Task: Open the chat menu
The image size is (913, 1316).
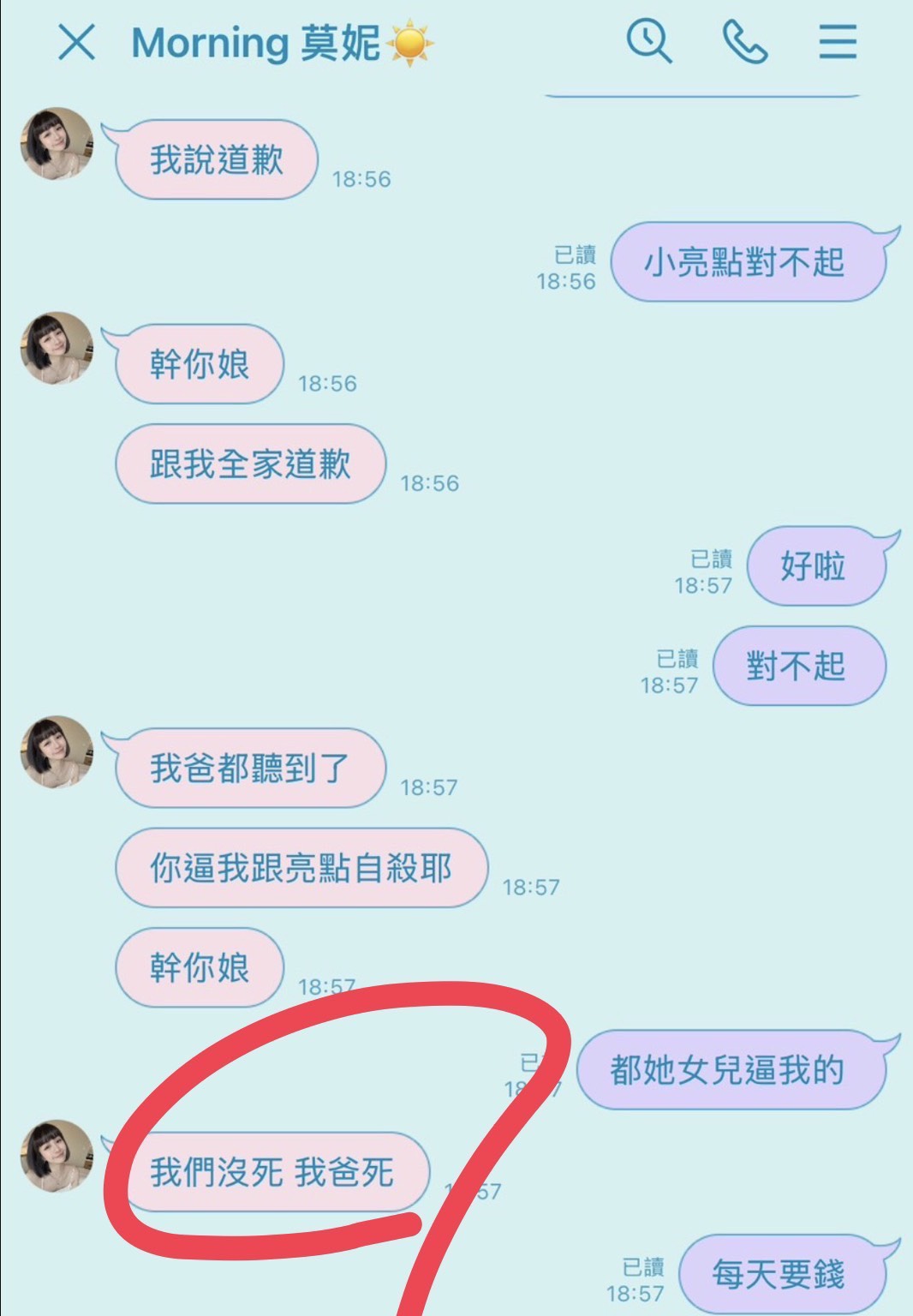Action: click(837, 42)
